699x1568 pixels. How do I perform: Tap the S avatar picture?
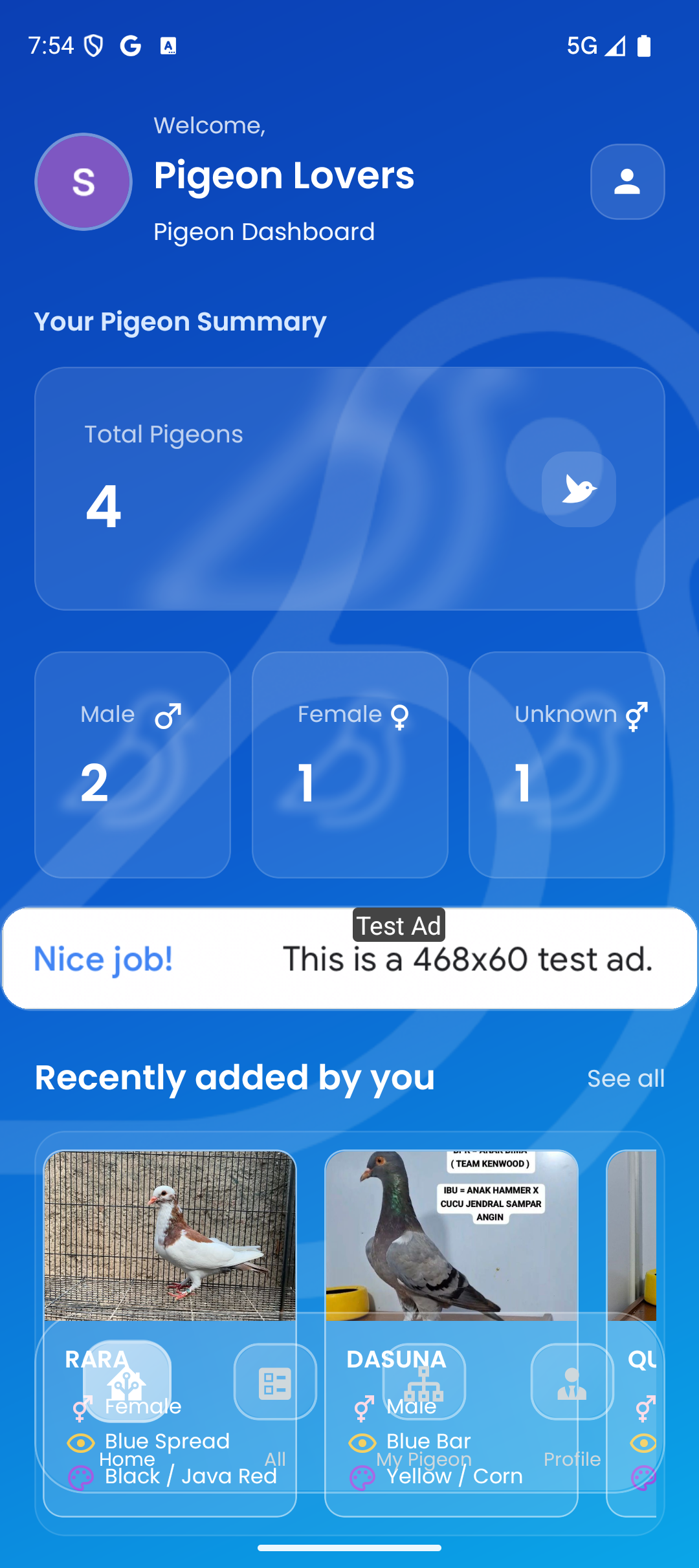click(x=83, y=182)
